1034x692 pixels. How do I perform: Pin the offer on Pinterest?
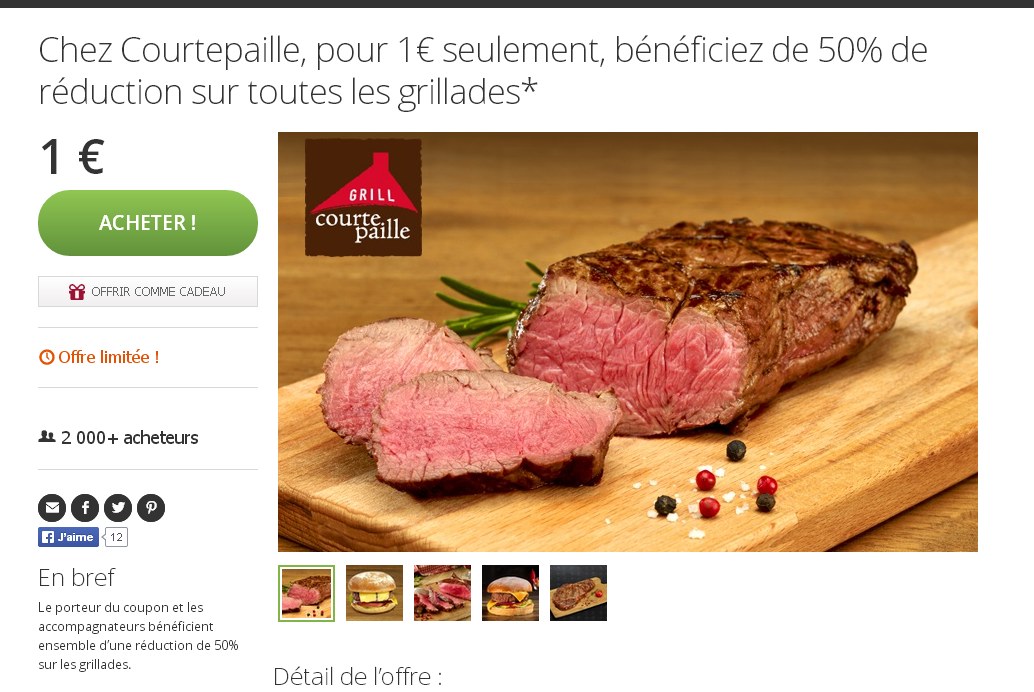coord(151,508)
